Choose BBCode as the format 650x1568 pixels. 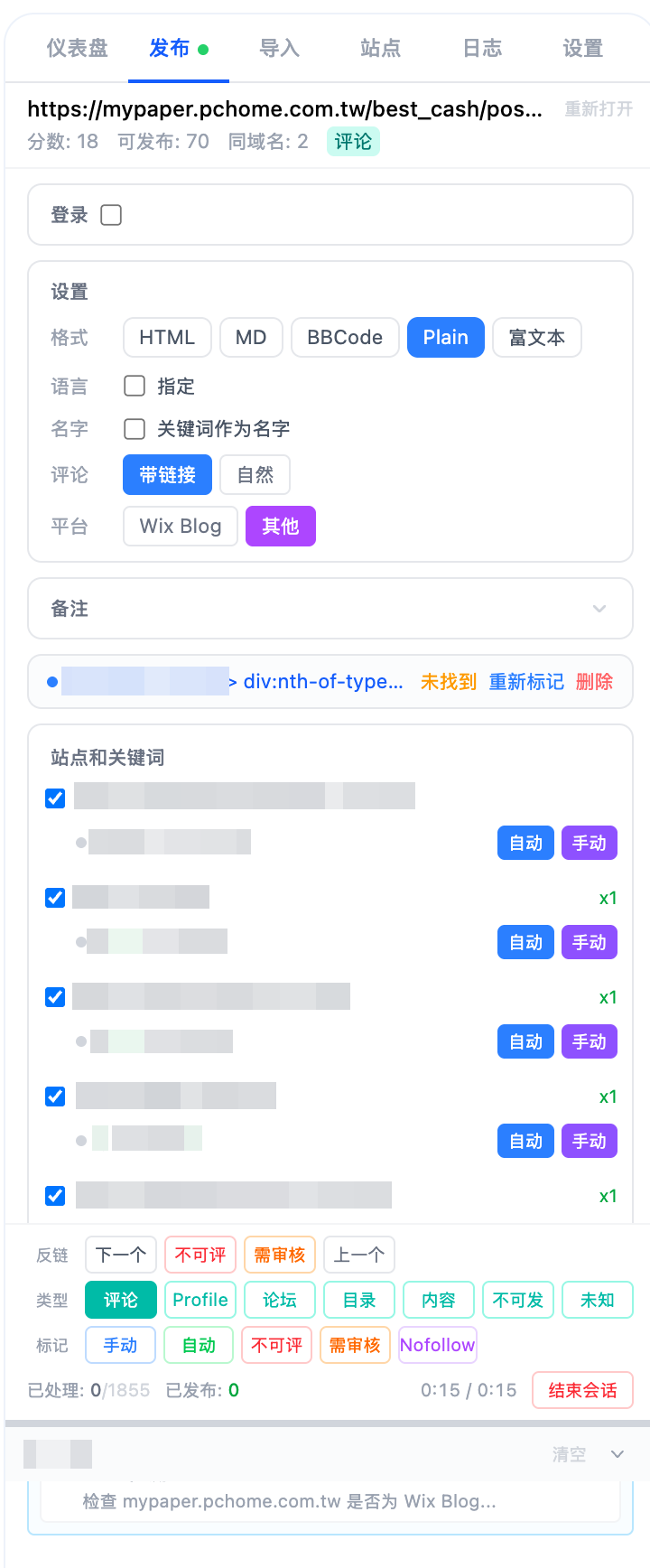click(345, 338)
